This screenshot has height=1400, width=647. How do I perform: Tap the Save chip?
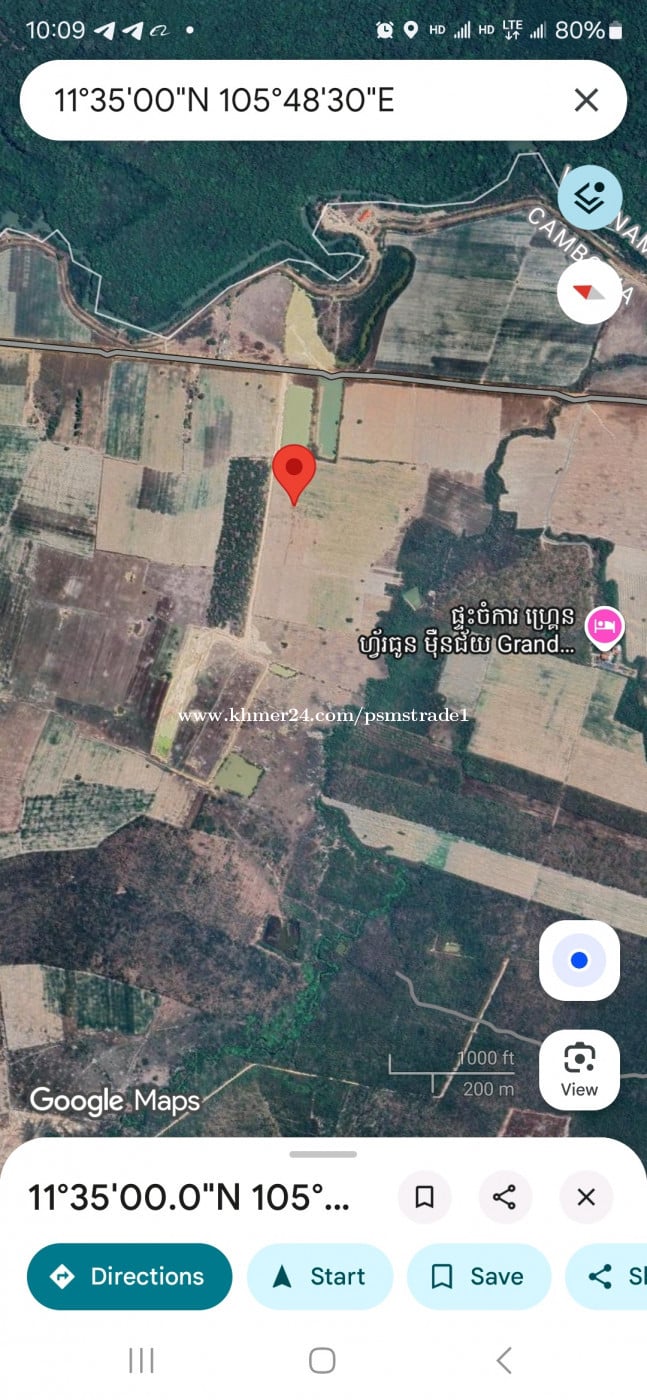point(478,1276)
